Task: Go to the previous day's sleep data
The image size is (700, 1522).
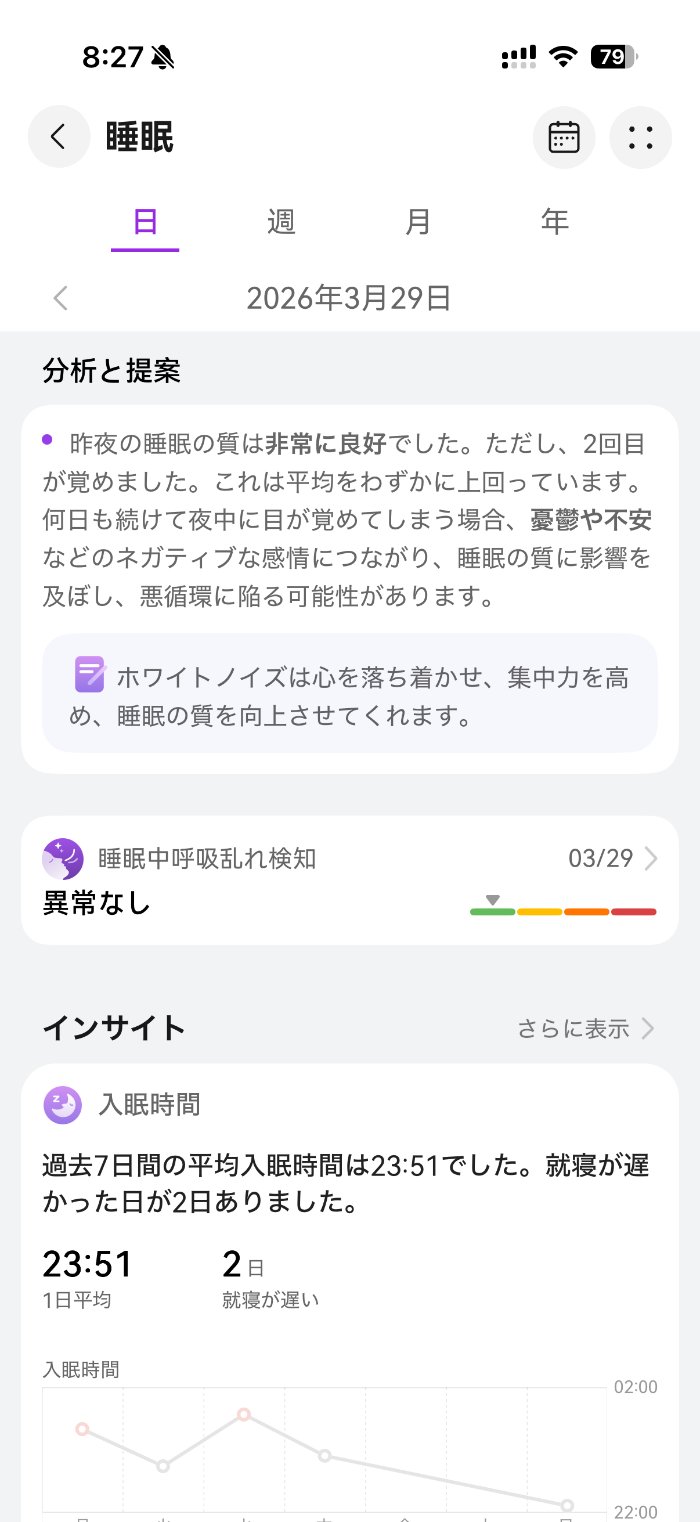Action: [x=61, y=298]
